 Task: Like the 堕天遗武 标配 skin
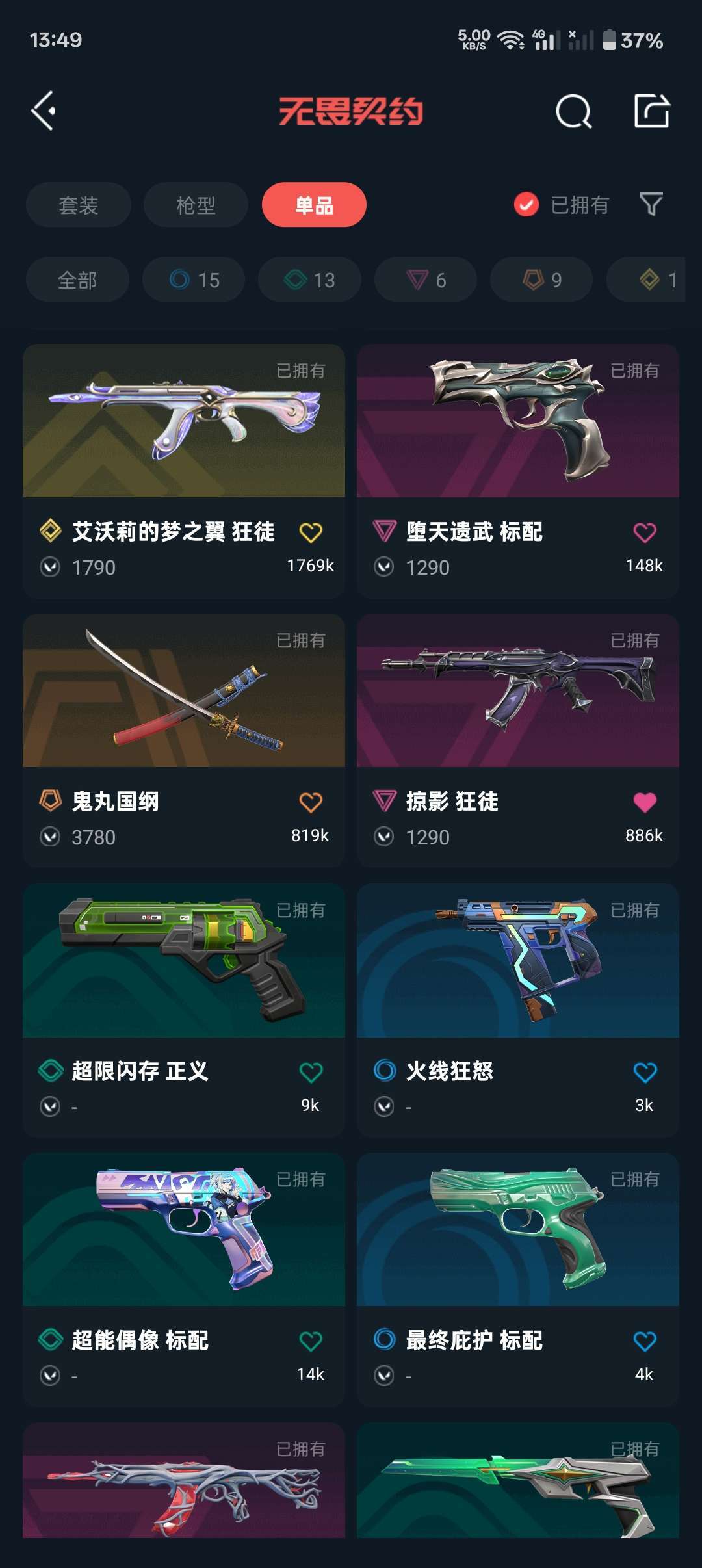tap(645, 533)
